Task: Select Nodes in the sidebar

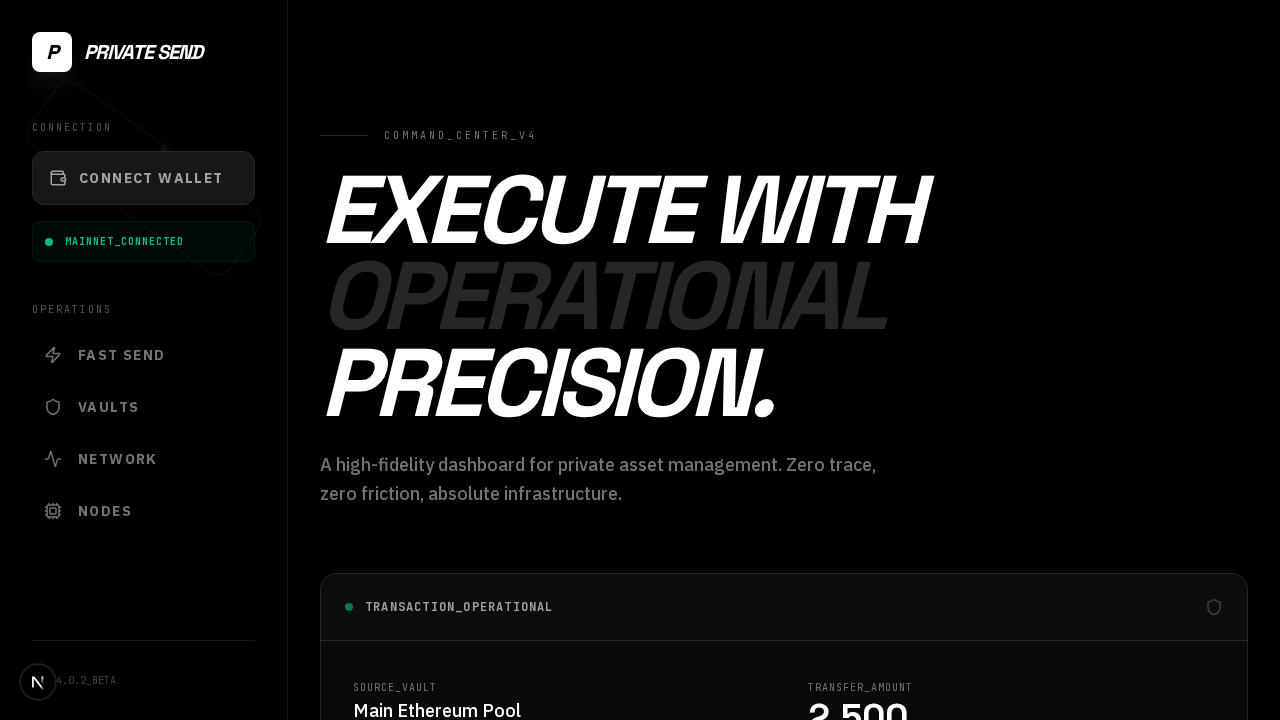Action: point(104,511)
